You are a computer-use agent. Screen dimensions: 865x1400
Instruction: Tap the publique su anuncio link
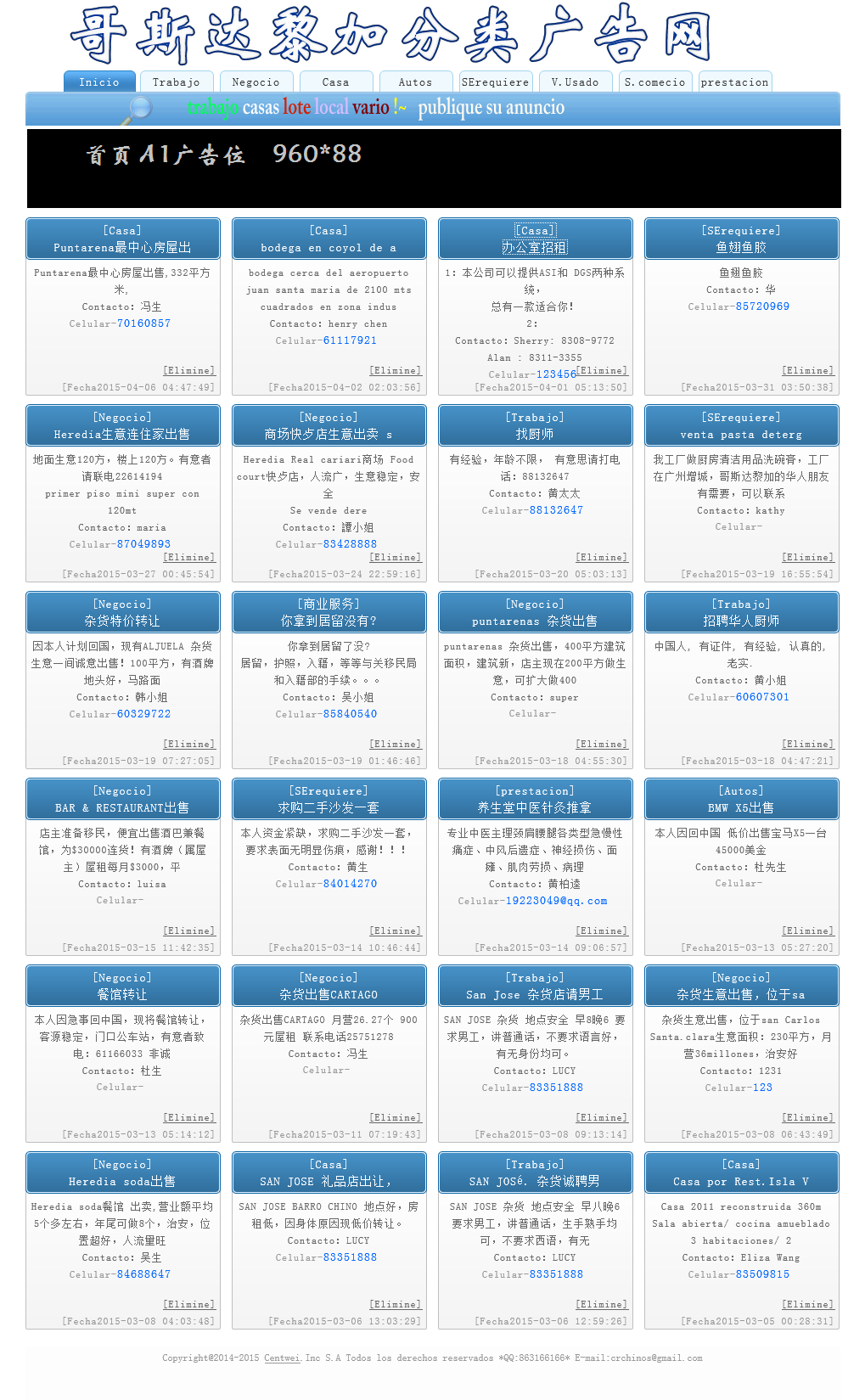coord(491,107)
